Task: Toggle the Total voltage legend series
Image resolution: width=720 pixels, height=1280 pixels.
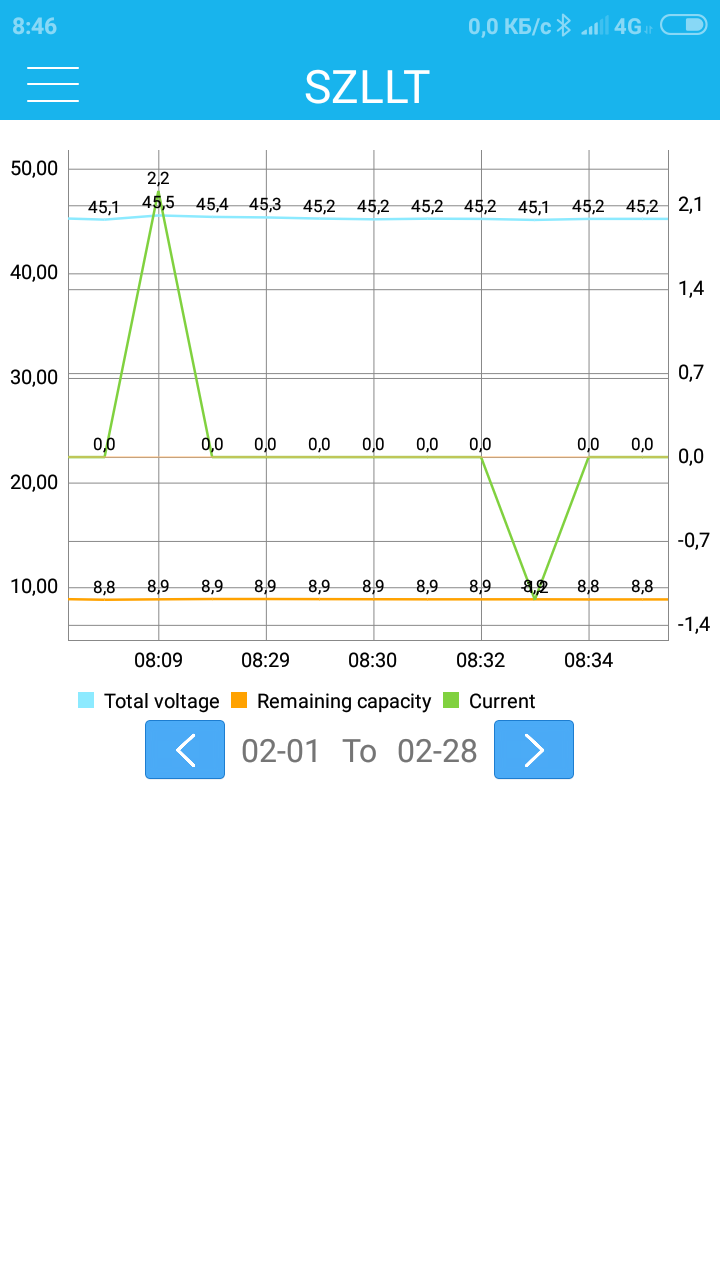Action: click(149, 701)
